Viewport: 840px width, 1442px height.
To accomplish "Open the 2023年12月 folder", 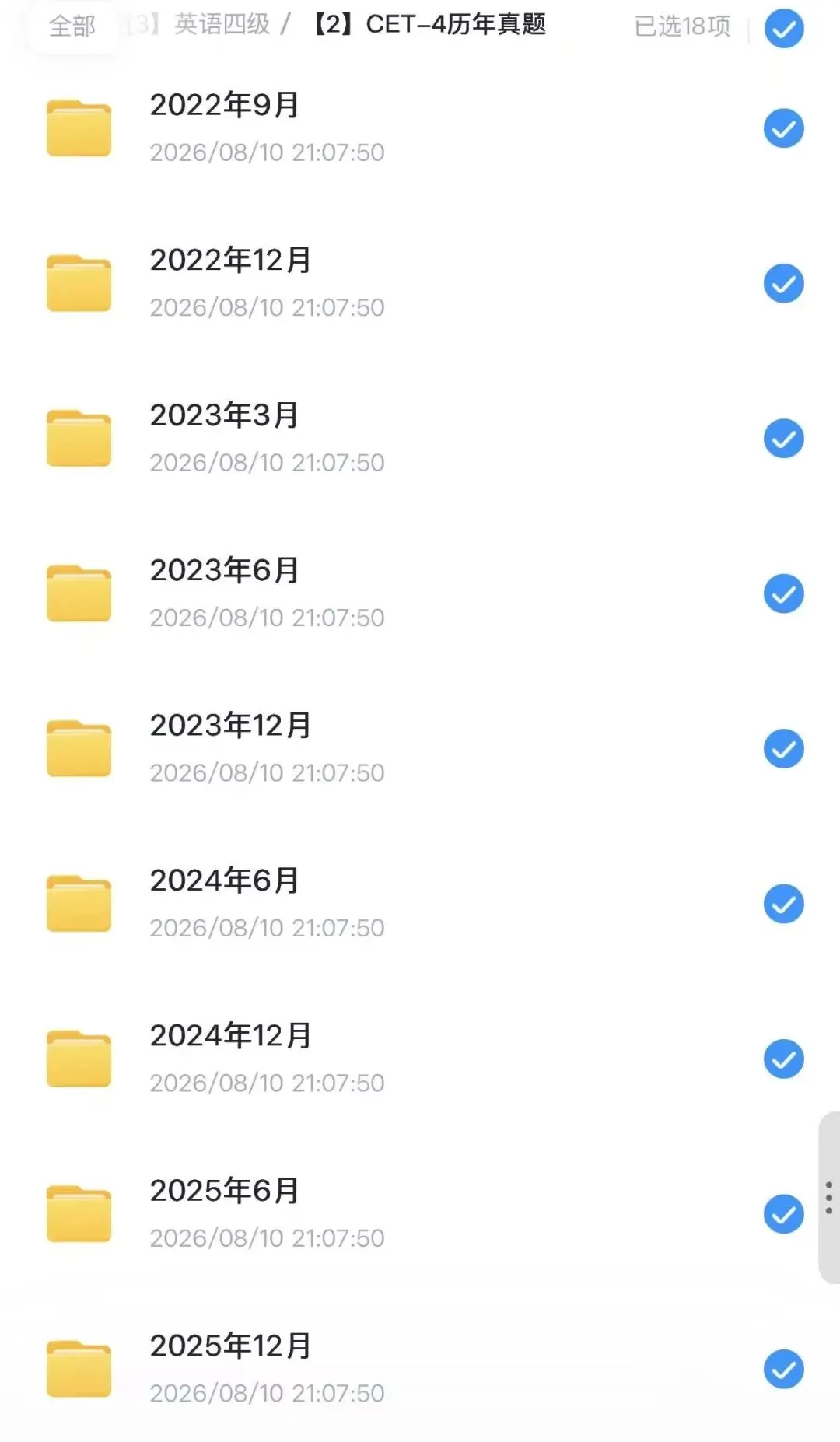I will 420,749.
